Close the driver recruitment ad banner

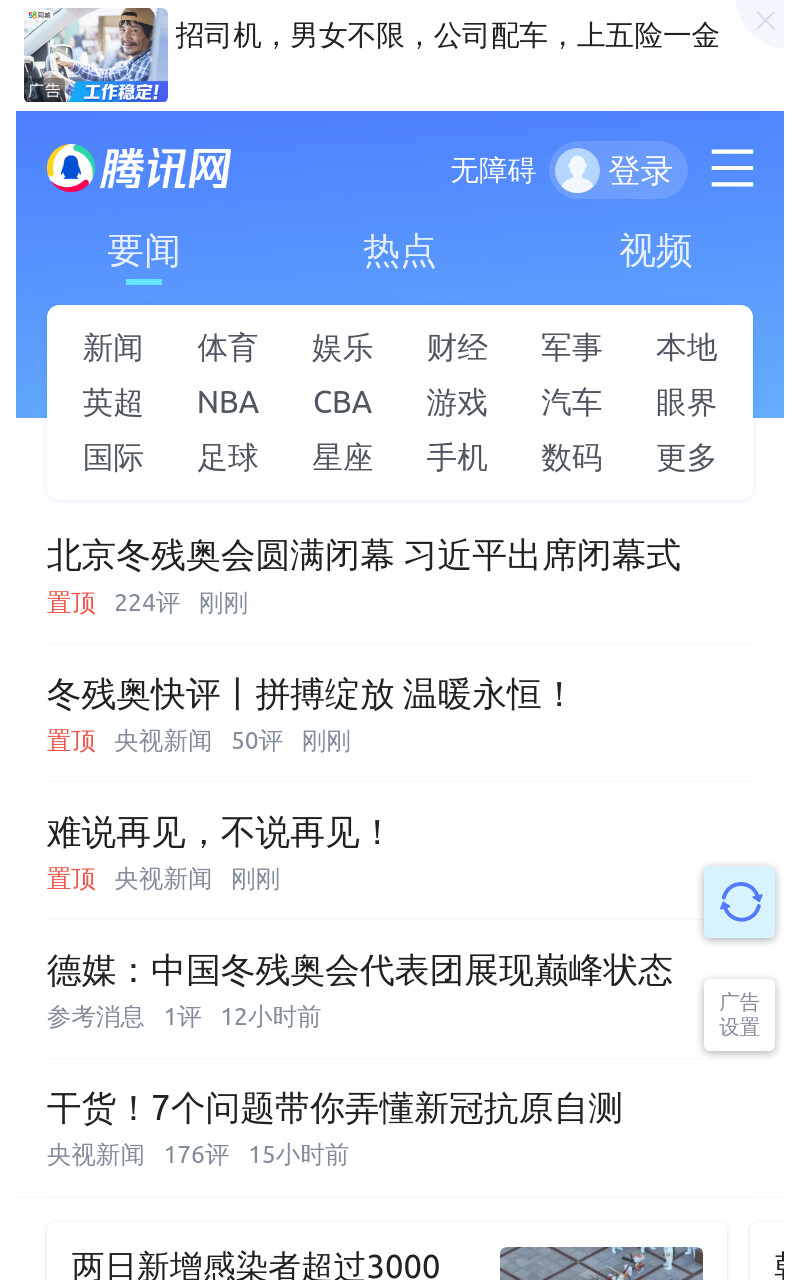pos(765,20)
